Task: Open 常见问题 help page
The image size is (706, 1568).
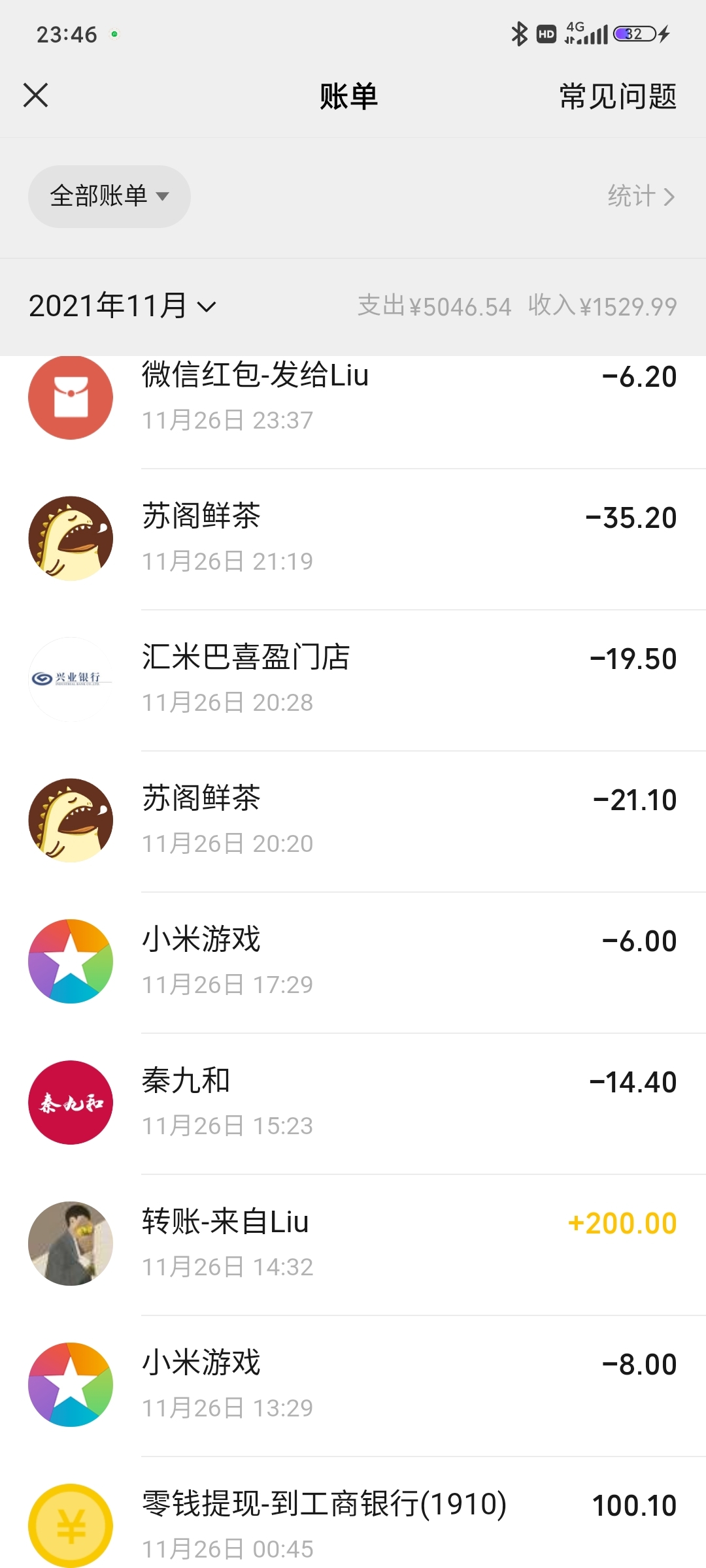Action: pos(617,97)
